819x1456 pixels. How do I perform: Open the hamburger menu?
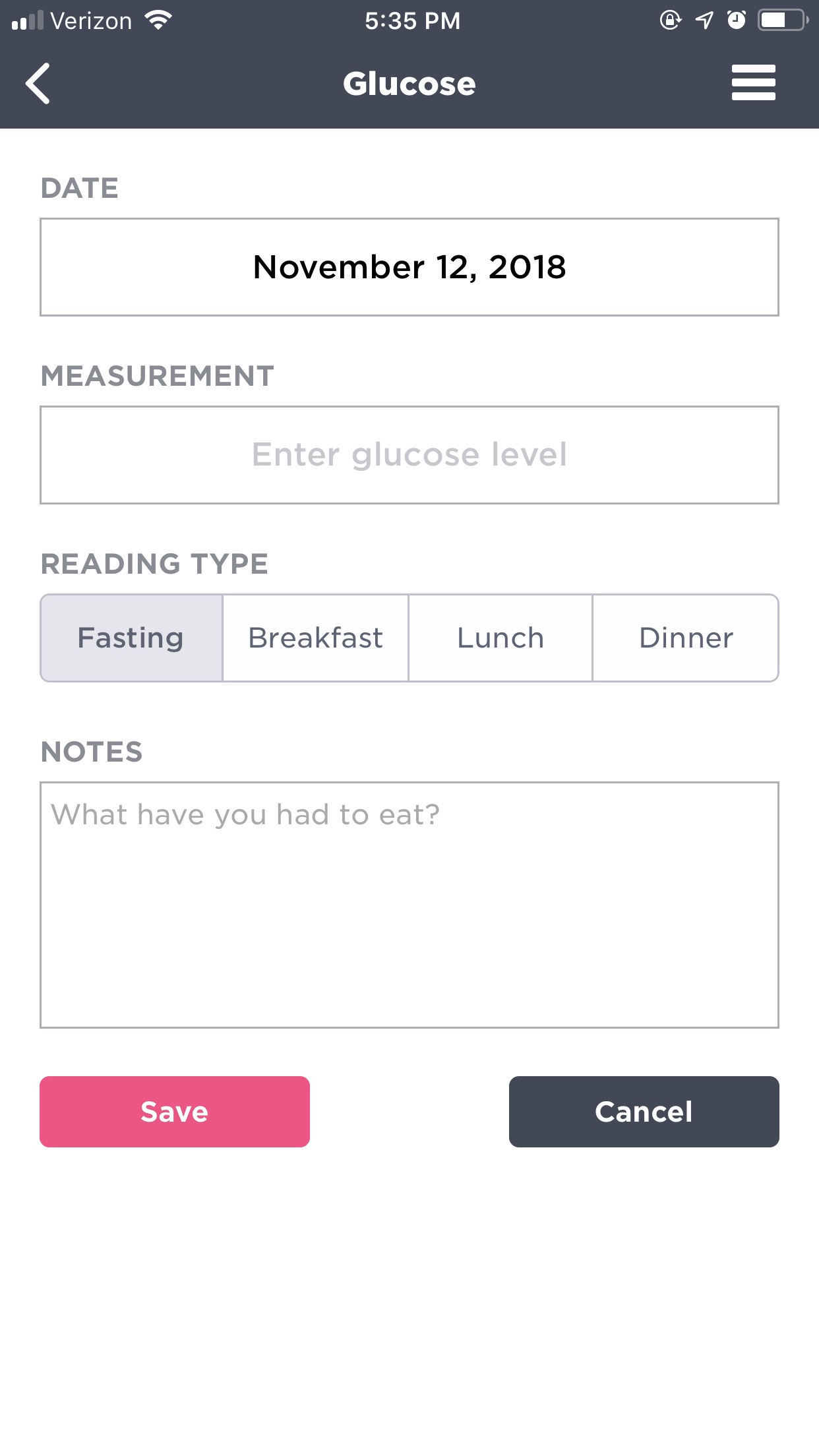click(x=753, y=83)
